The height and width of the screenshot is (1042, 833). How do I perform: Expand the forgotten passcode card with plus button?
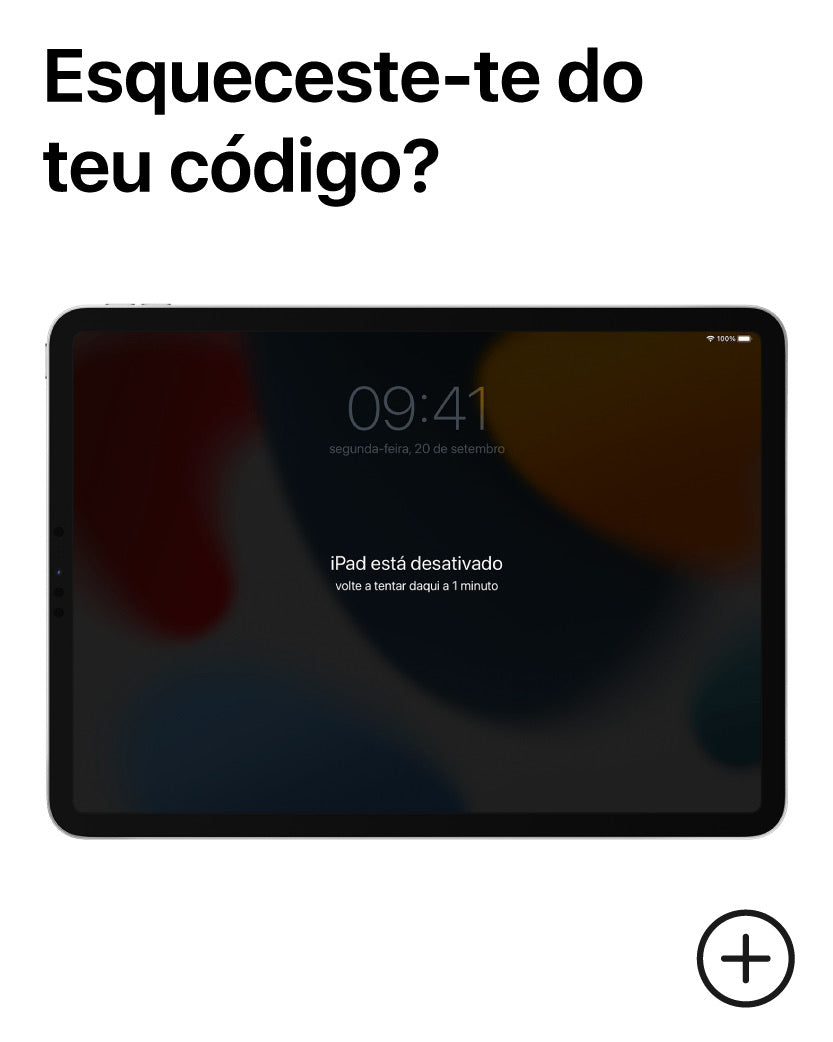745,958
